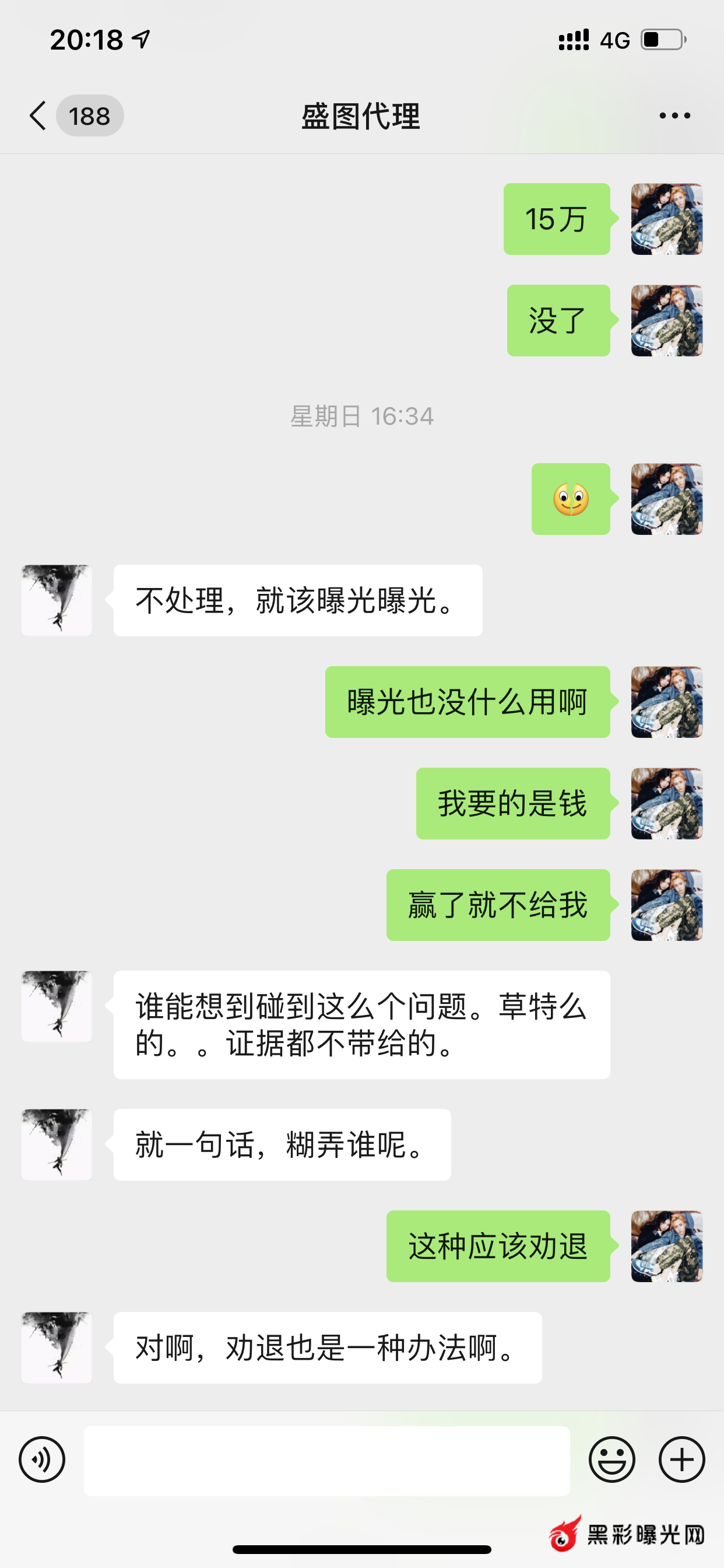Switch to voice message input

(x=42, y=1459)
